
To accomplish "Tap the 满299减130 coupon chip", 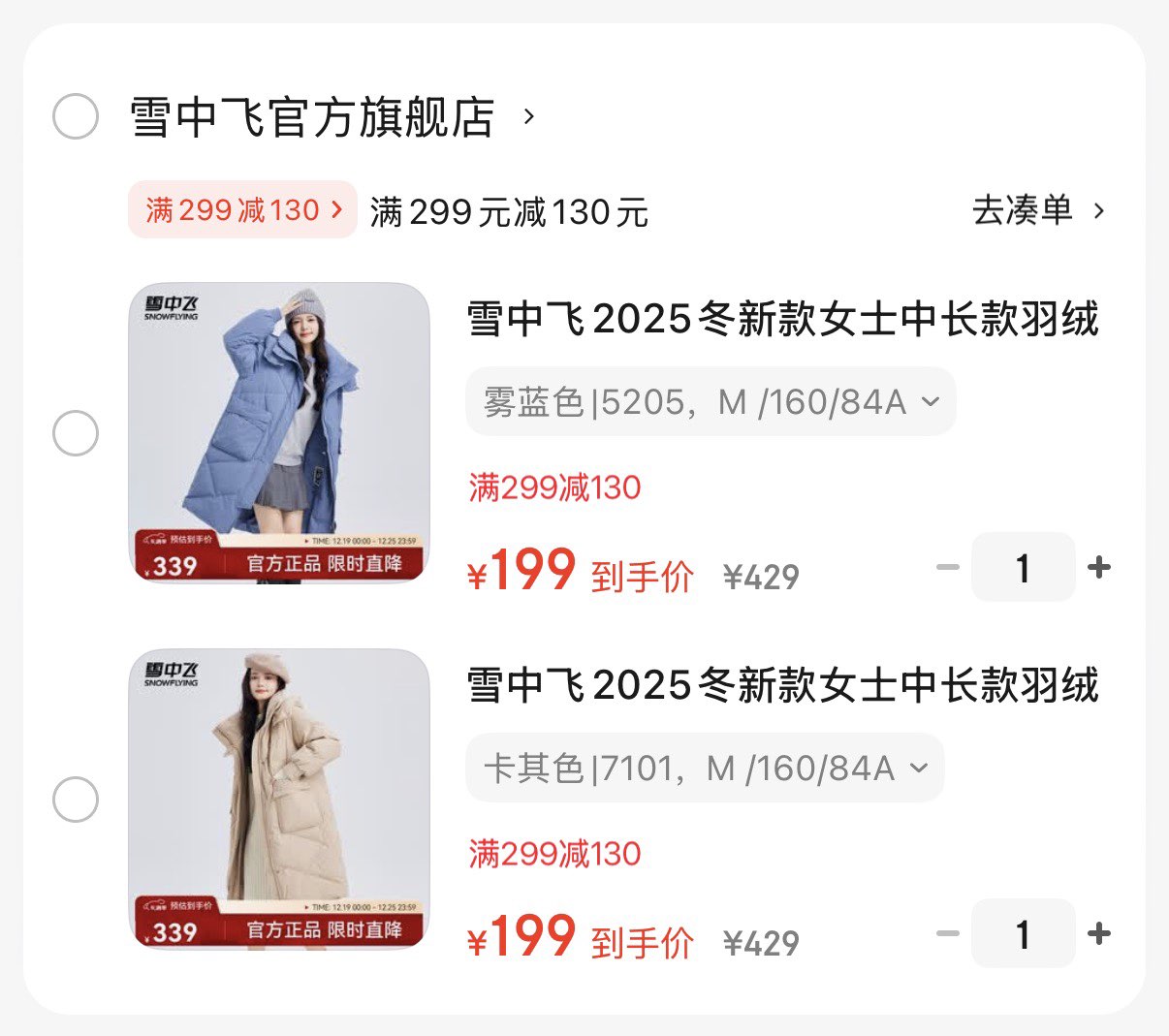I will (242, 209).
